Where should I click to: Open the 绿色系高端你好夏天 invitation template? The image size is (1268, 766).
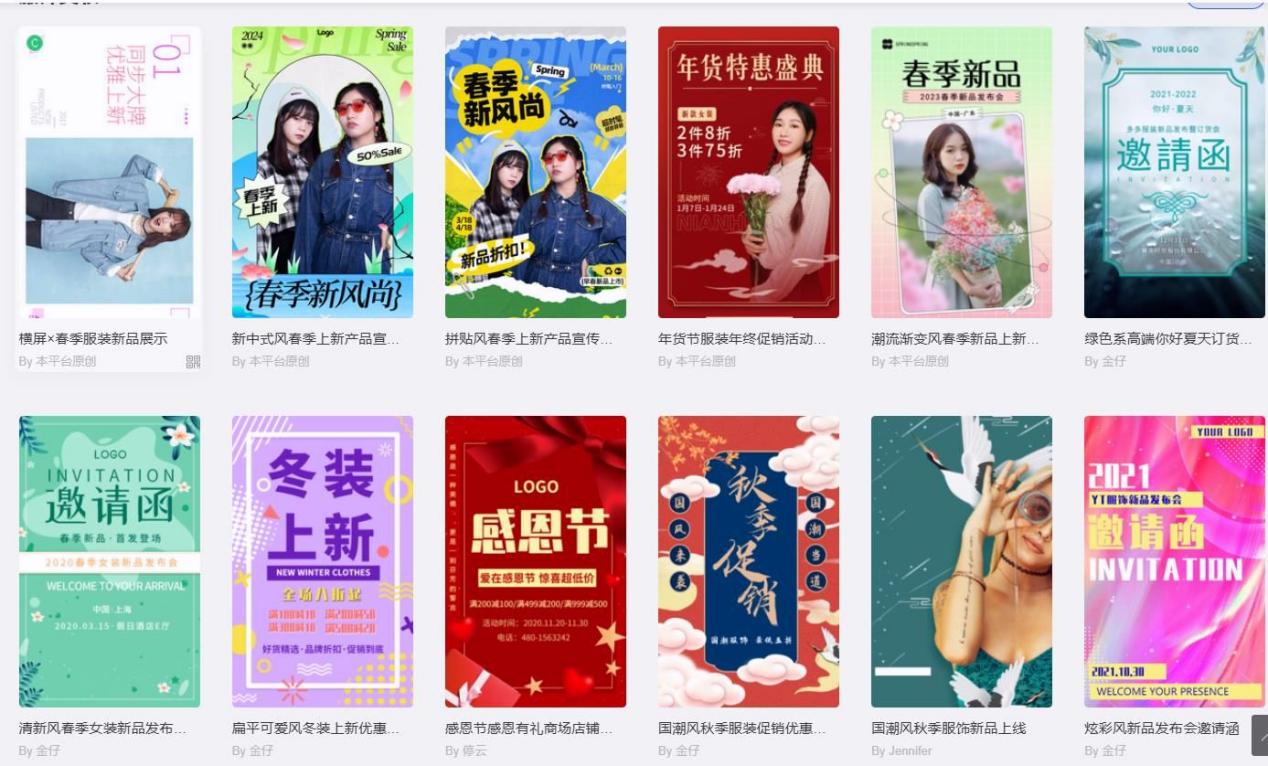[x=1174, y=172]
